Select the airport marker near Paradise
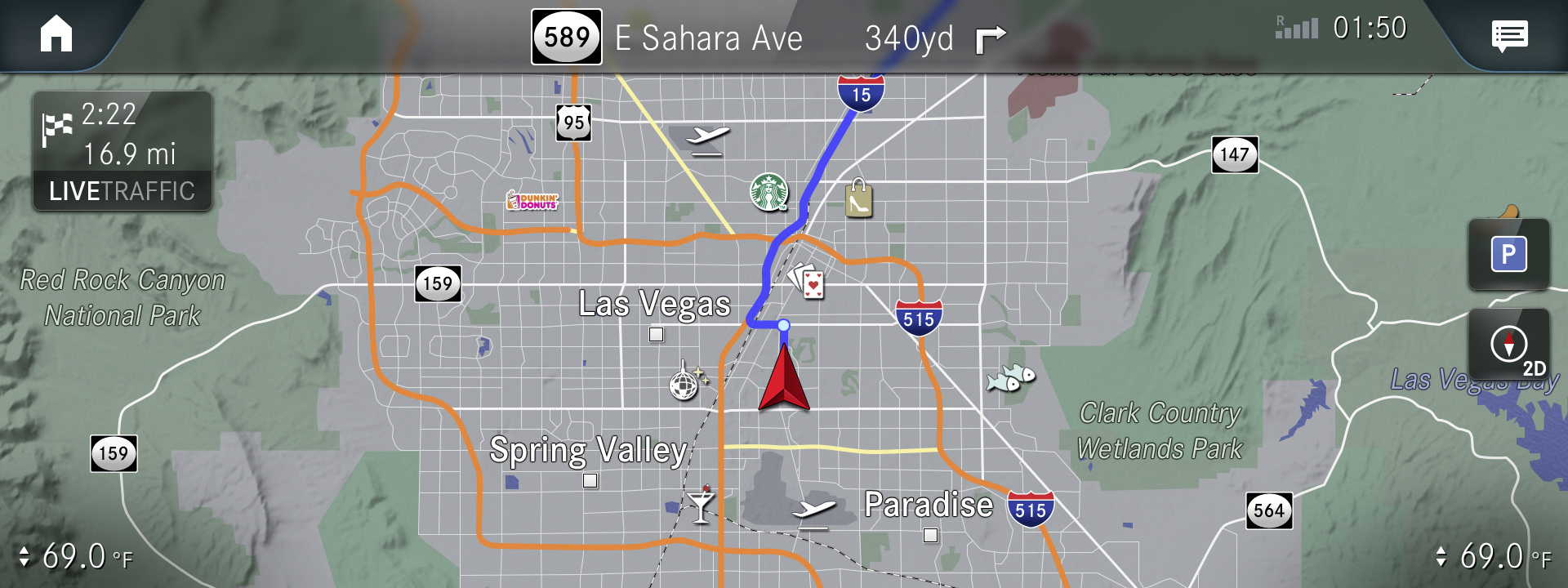Image resolution: width=1568 pixels, height=588 pixels. [814, 512]
